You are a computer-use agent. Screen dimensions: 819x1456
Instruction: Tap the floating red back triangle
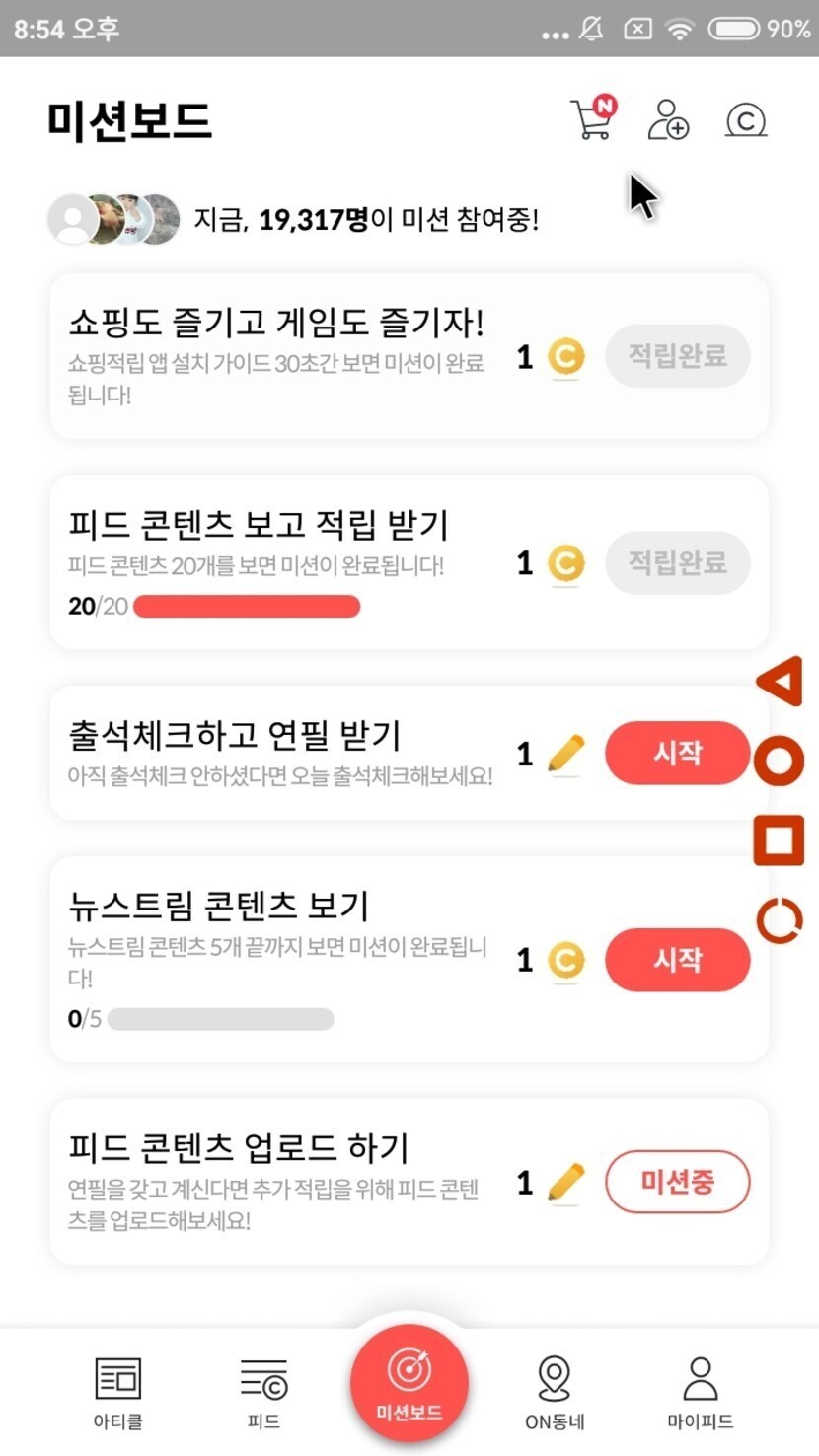[781, 682]
